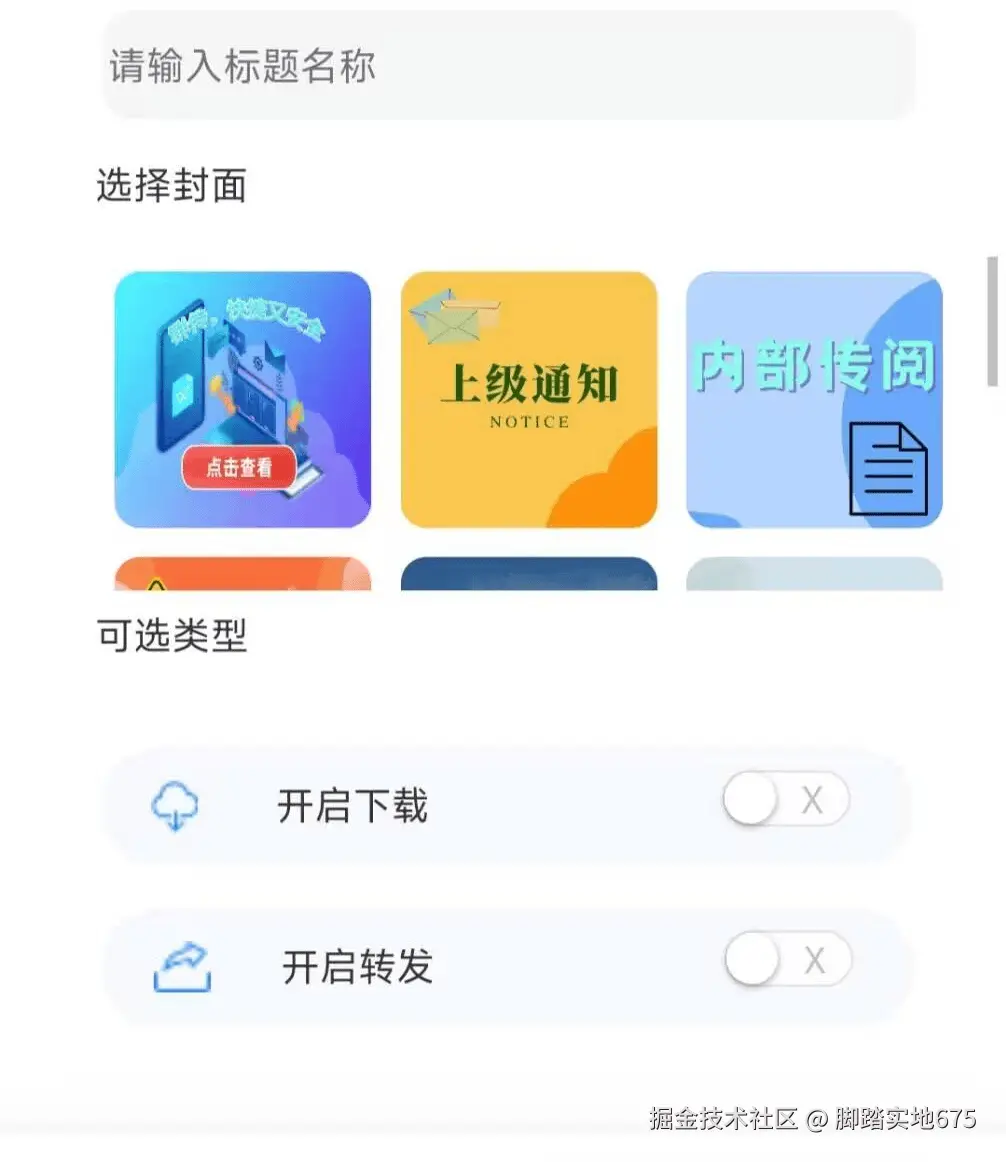
Task: Choose the yellow "上级通知" cover
Action: (x=529, y=399)
